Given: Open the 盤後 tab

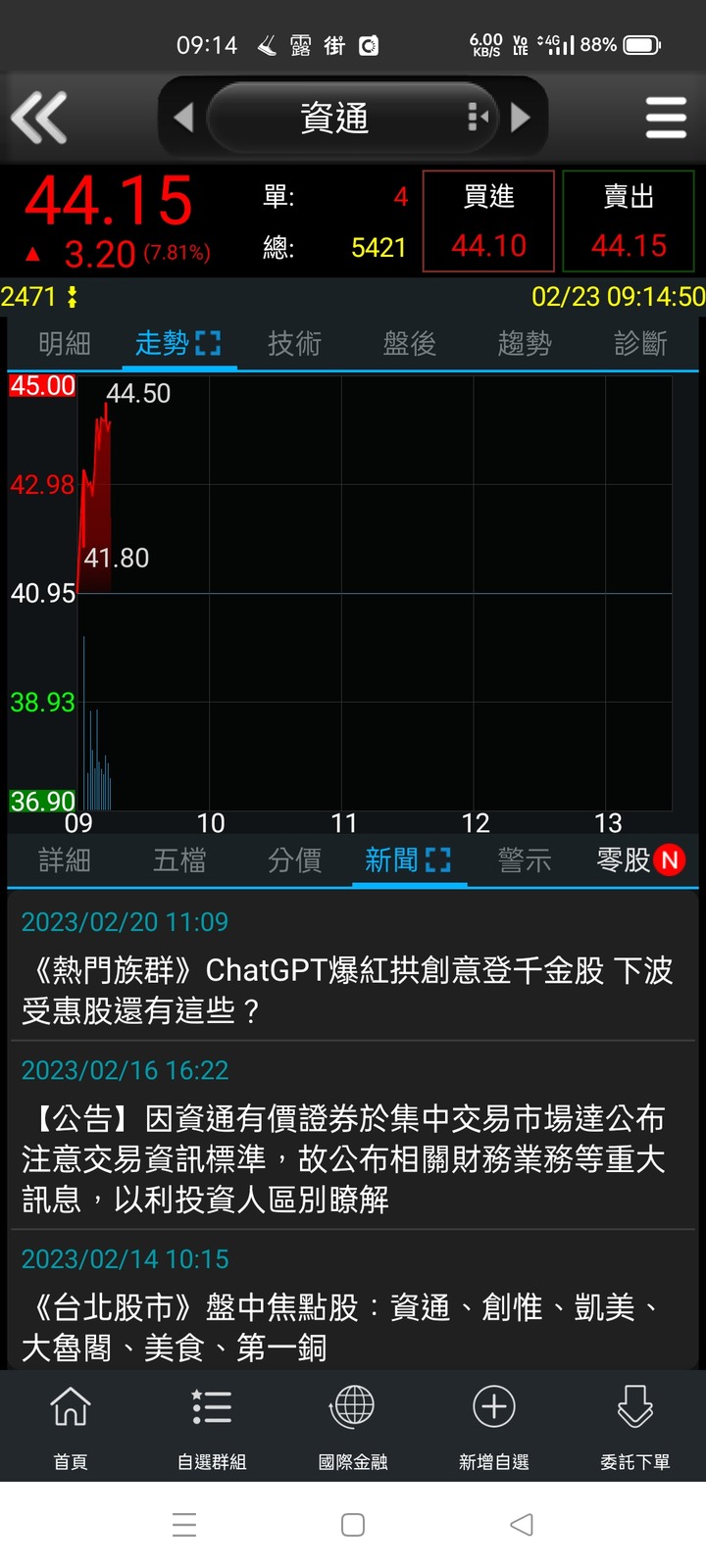Looking at the screenshot, I should (410, 344).
